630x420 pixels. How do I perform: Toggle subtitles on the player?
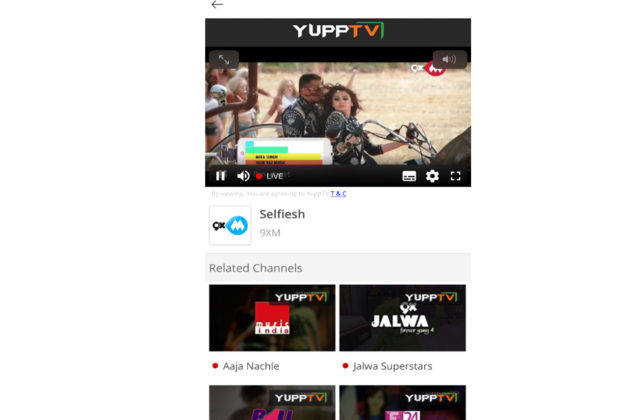tap(409, 176)
